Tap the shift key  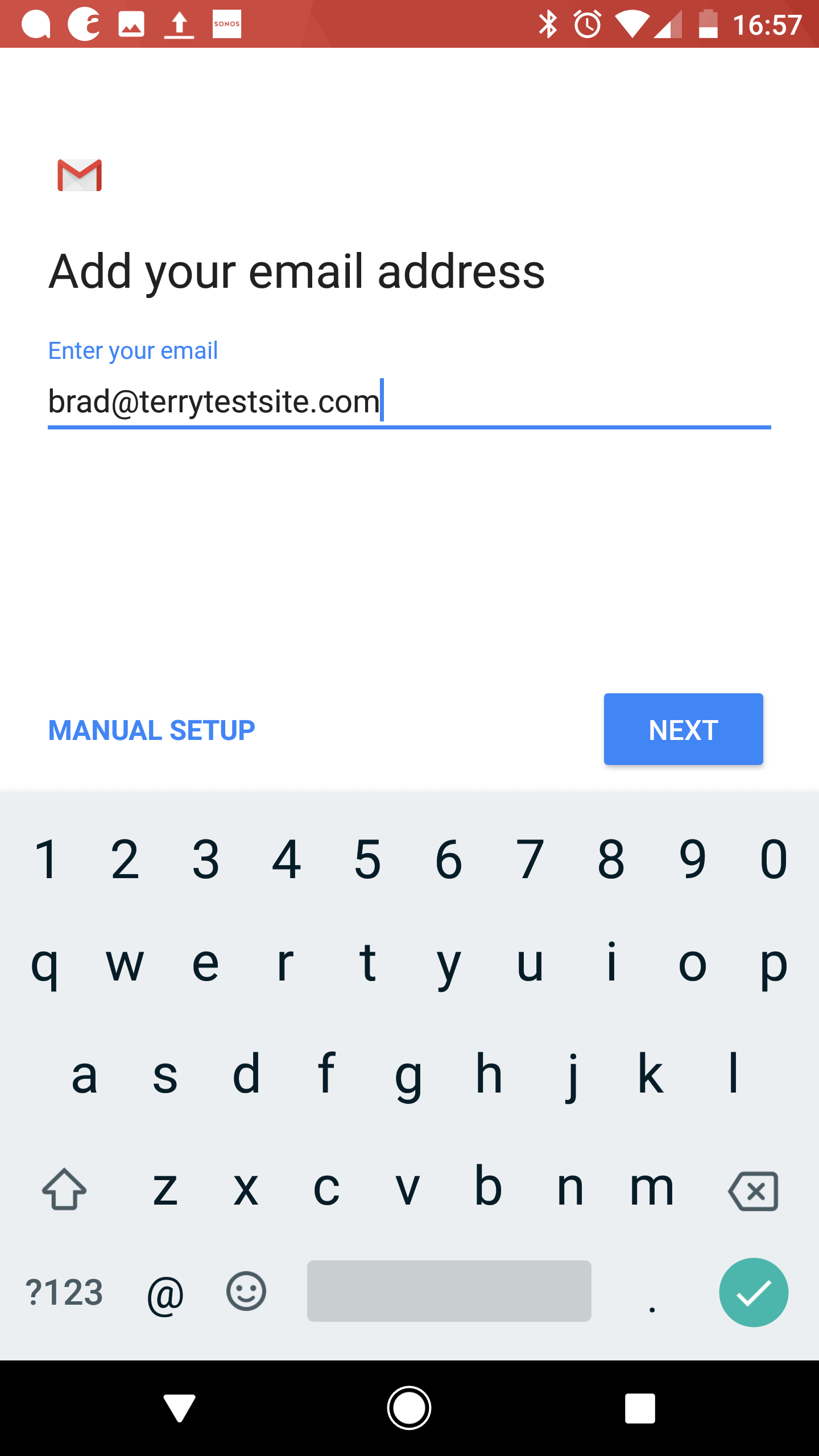[64, 1189]
